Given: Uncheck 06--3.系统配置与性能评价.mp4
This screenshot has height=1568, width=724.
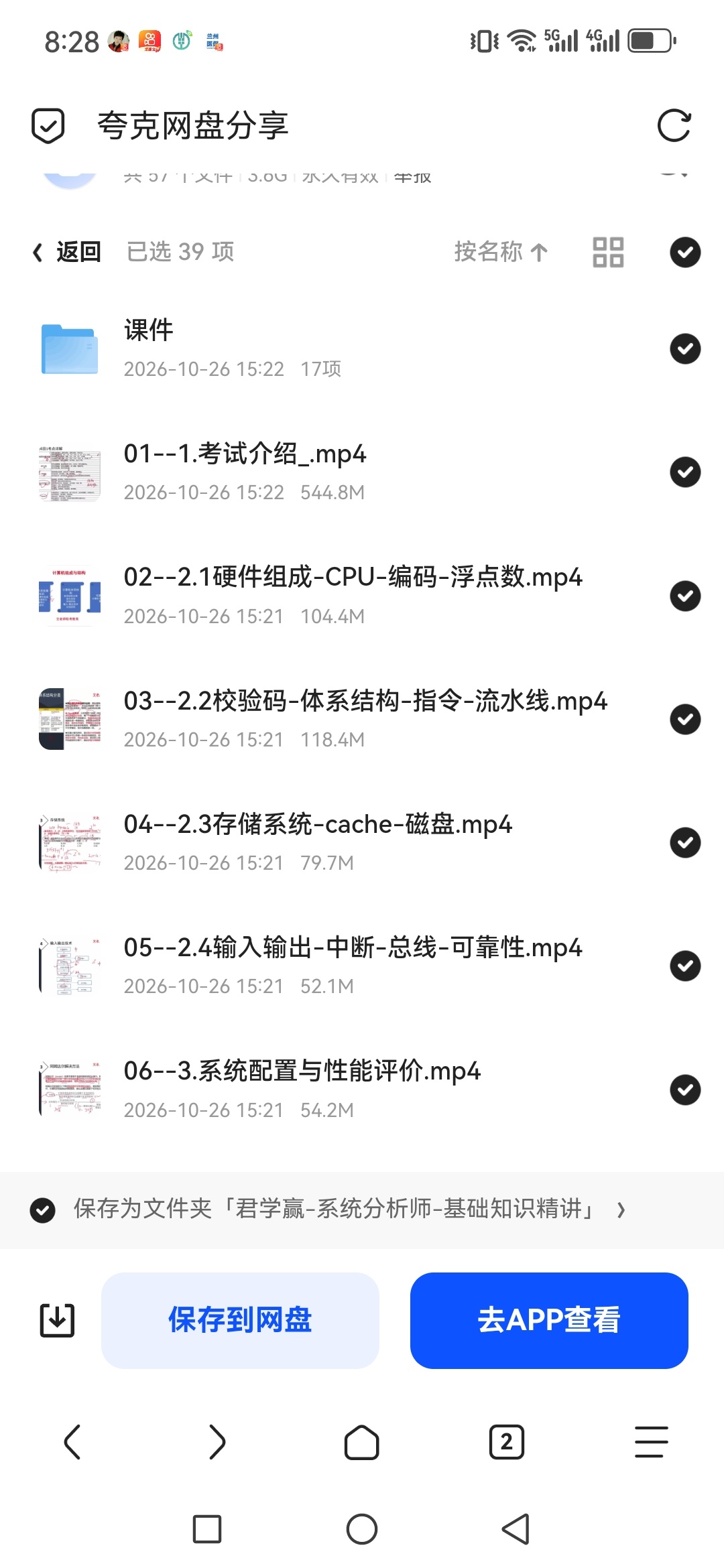Looking at the screenshot, I should coord(685,1090).
